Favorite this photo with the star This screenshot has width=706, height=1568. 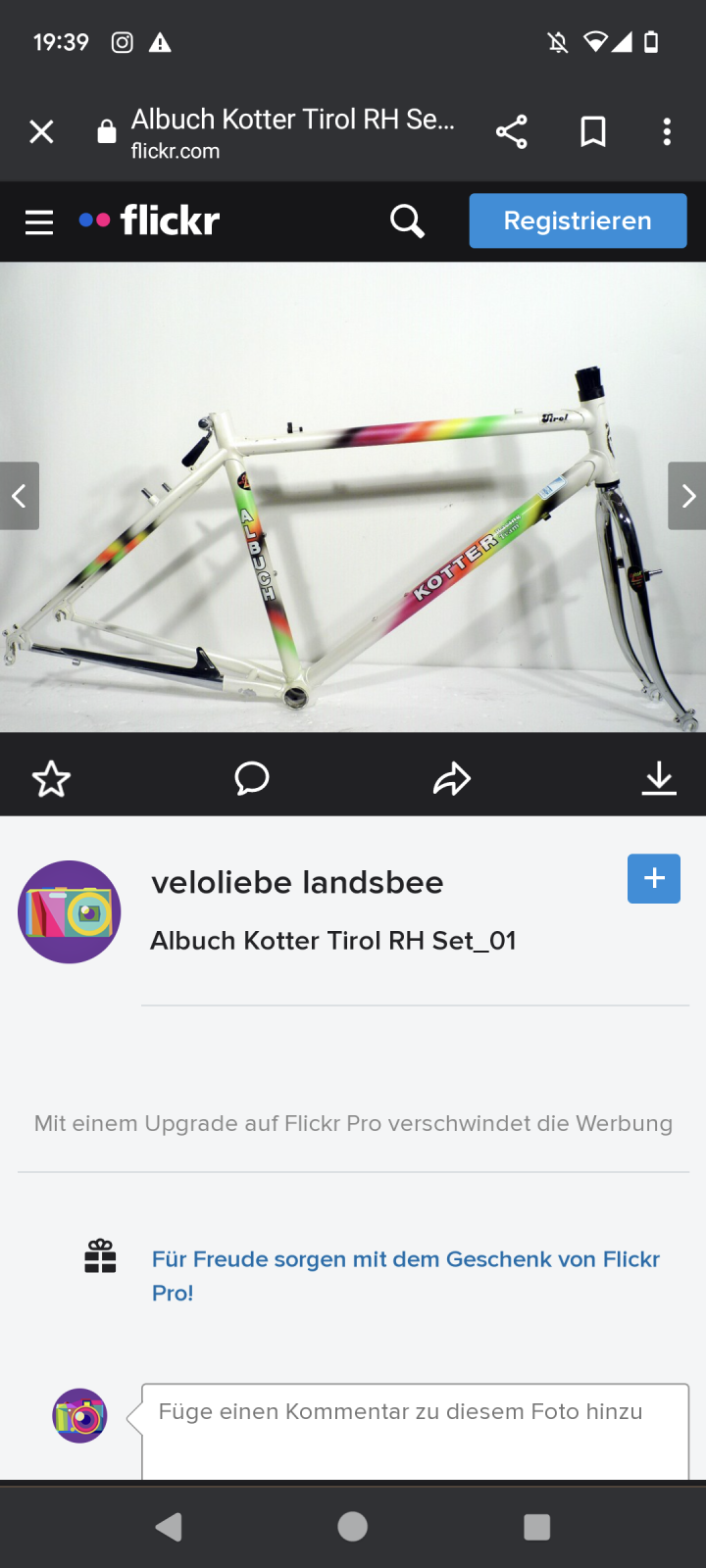tap(51, 779)
